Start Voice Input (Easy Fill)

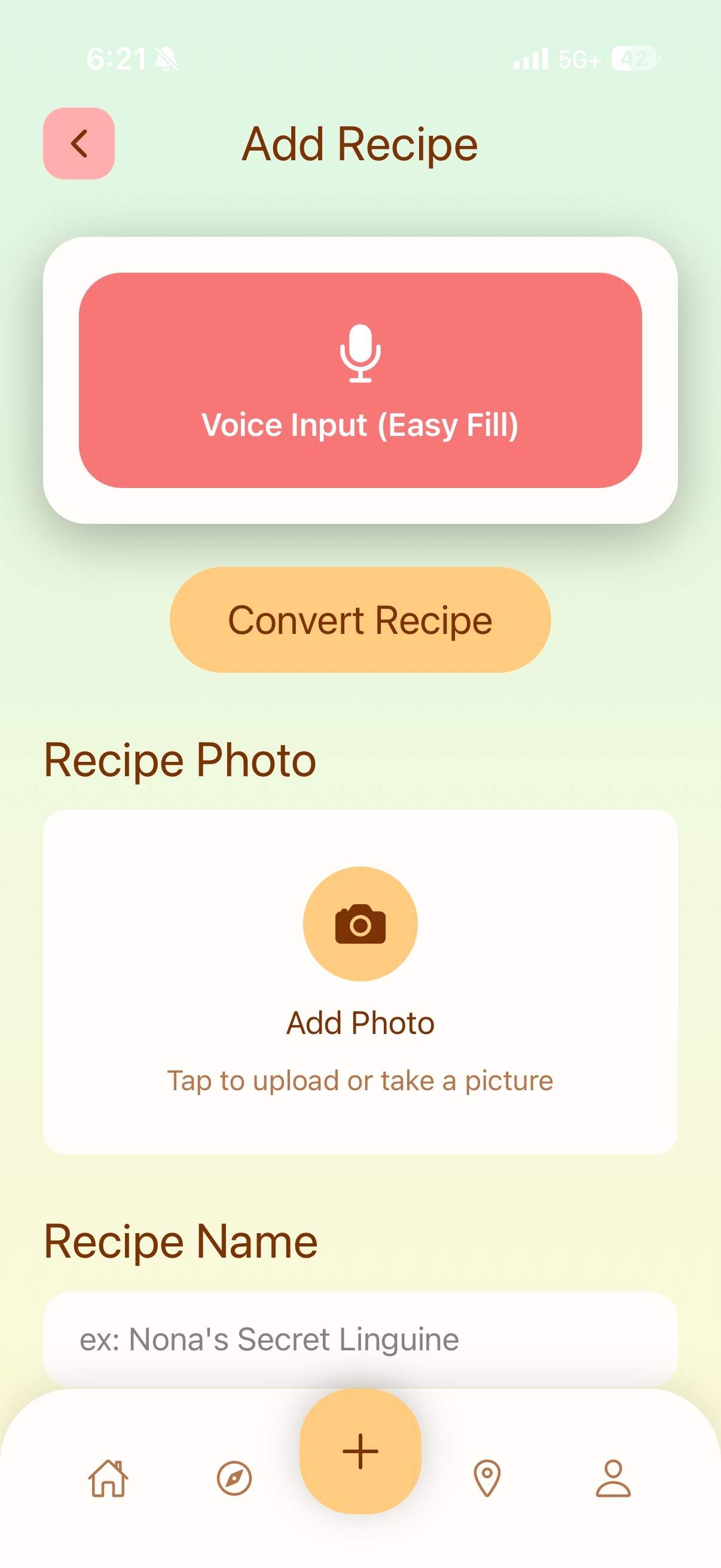[x=360, y=380]
